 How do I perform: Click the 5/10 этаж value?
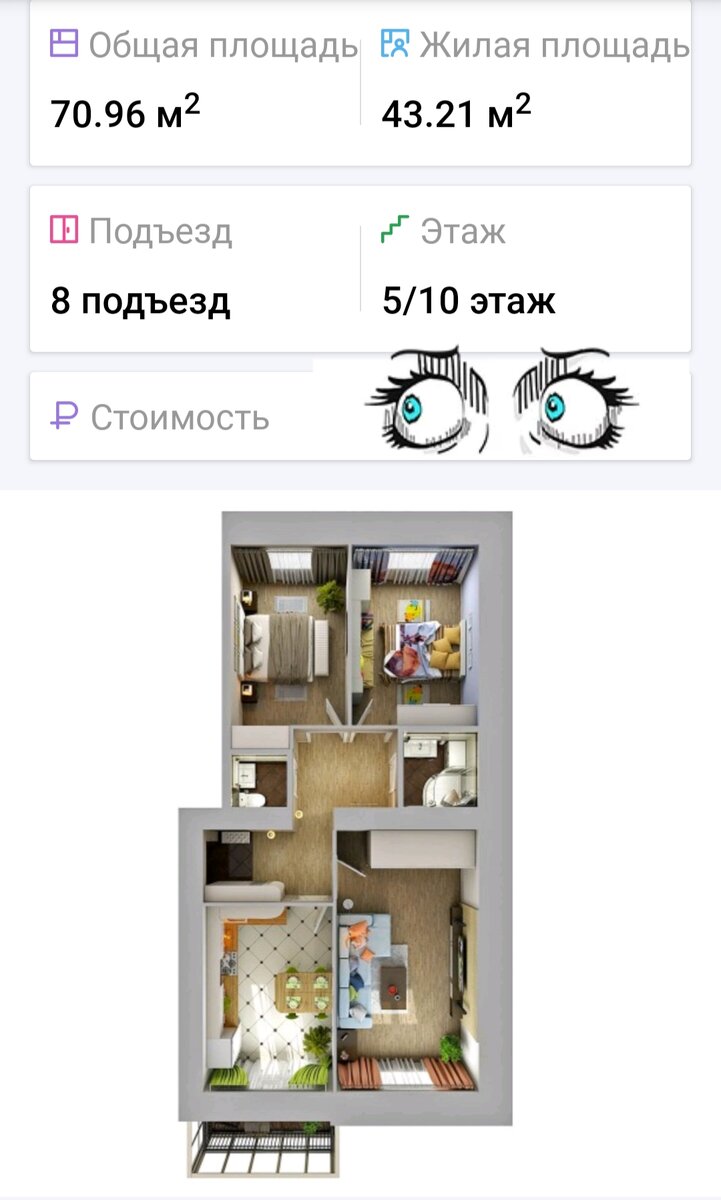coord(468,299)
